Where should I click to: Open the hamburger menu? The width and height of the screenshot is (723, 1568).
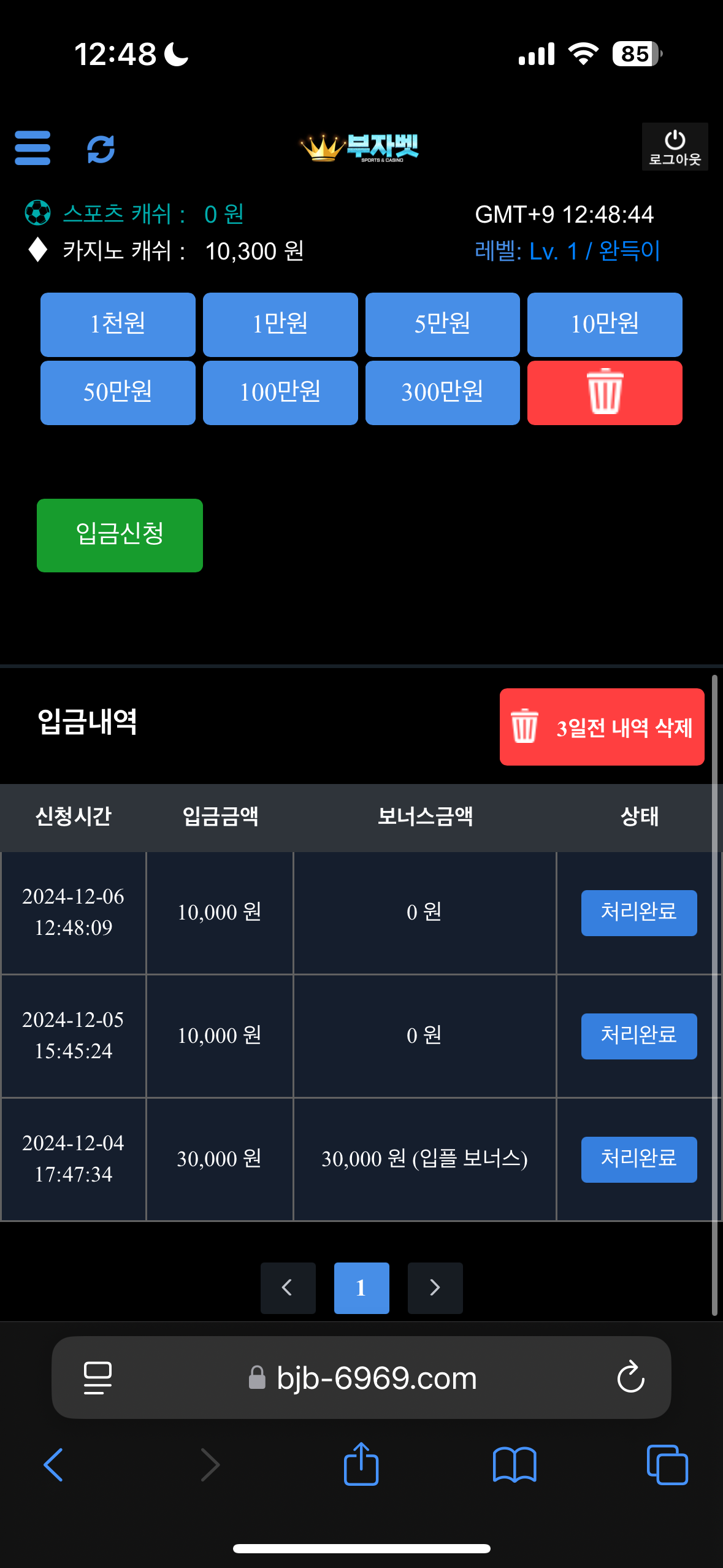point(33,148)
